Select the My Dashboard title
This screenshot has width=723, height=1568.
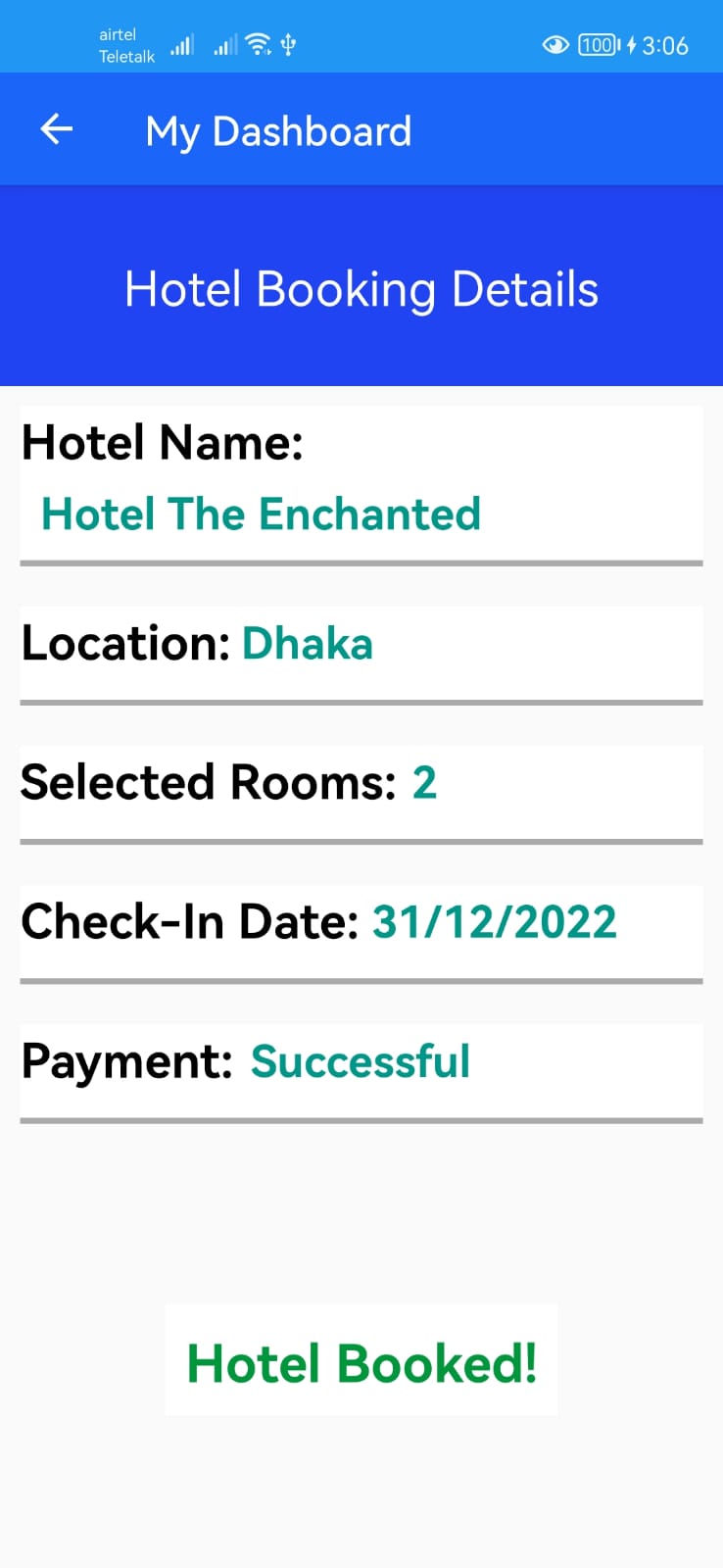[x=278, y=130]
